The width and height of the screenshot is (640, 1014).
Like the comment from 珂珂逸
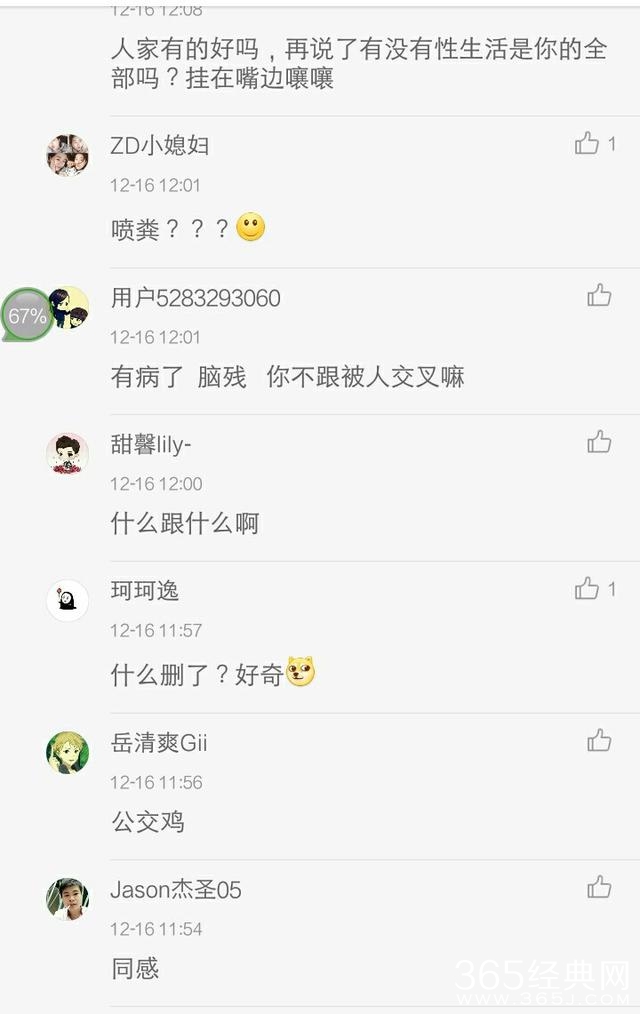[587, 589]
